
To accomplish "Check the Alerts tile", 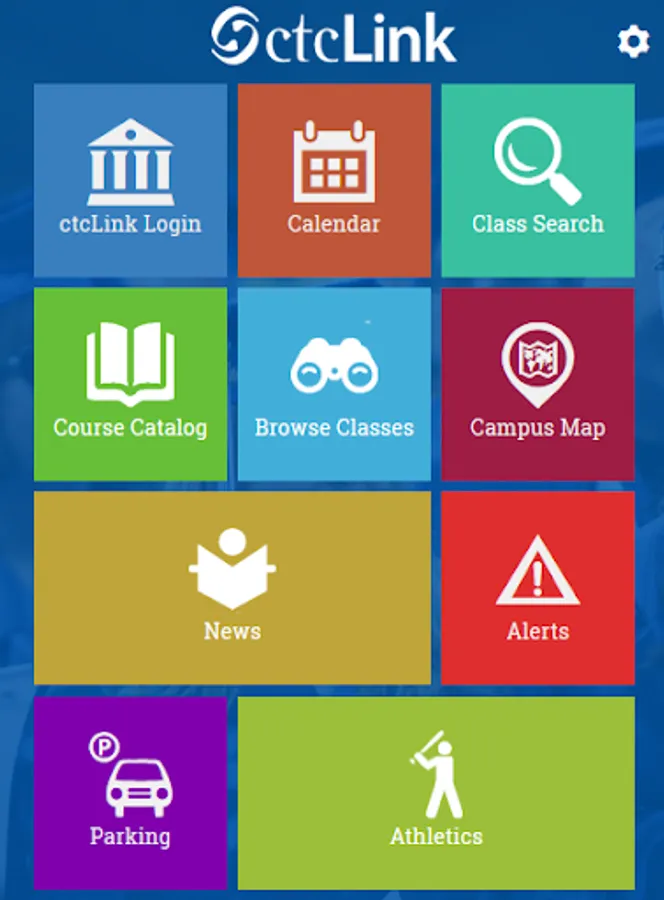I will 538,588.
